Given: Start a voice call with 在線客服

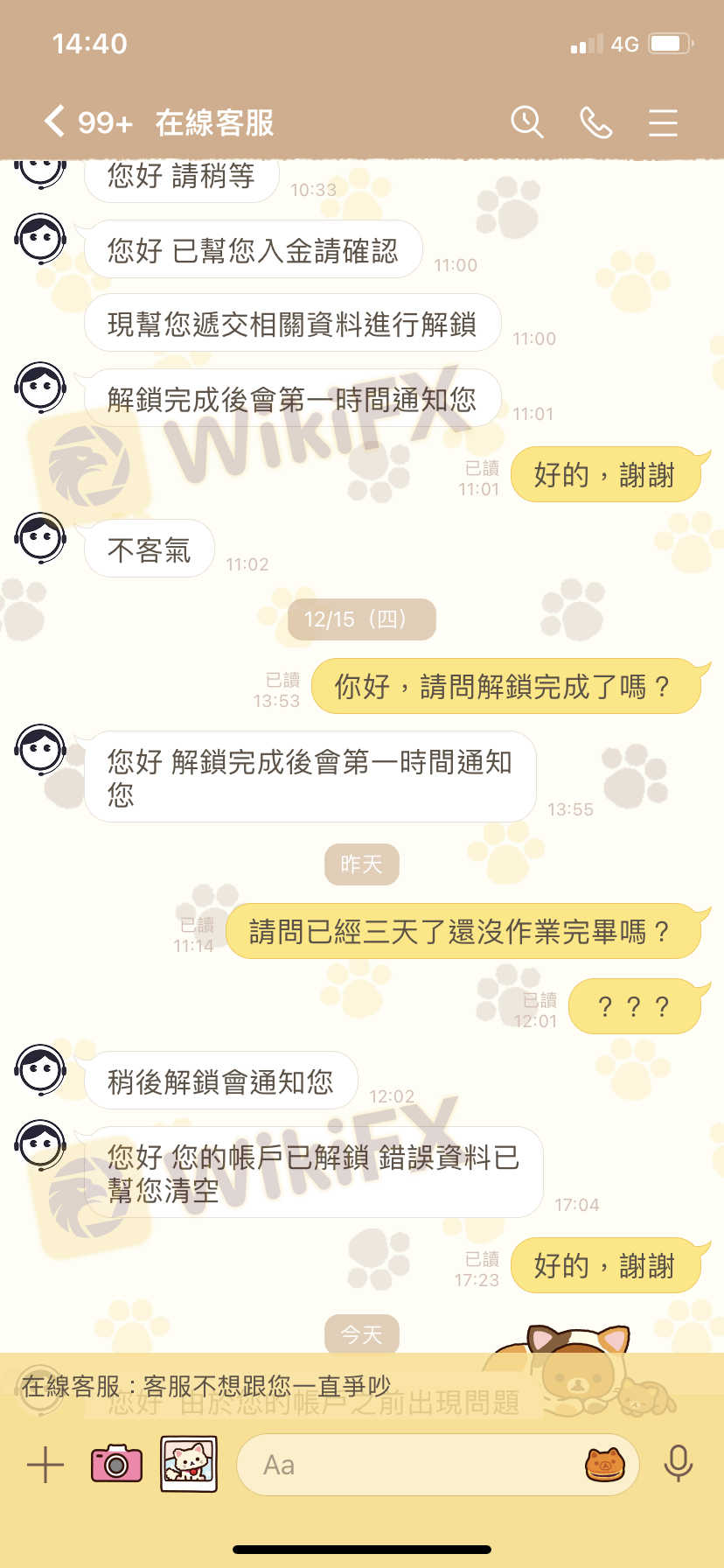Looking at the screenshot, I should pyautogui.click(x=595, y=122).
